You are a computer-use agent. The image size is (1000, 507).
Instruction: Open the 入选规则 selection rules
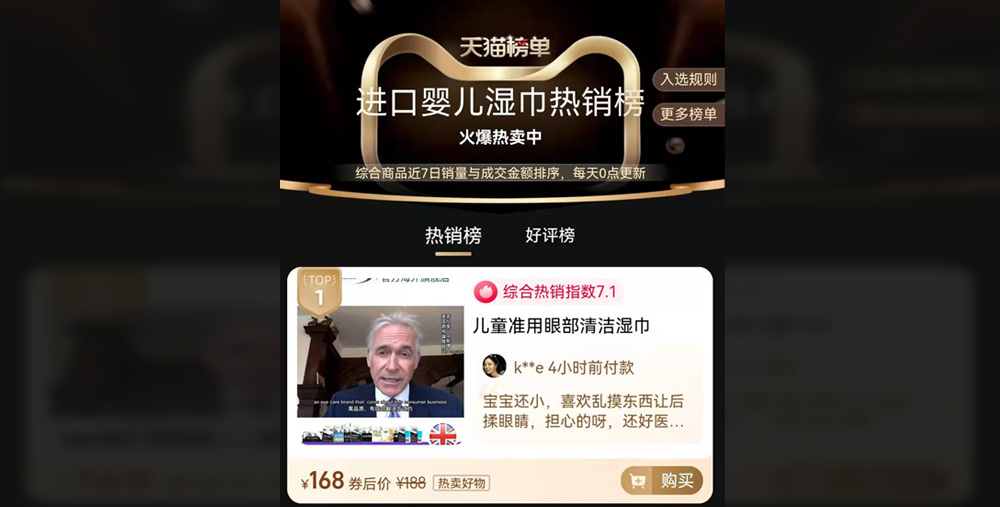(x=688, y=79)
